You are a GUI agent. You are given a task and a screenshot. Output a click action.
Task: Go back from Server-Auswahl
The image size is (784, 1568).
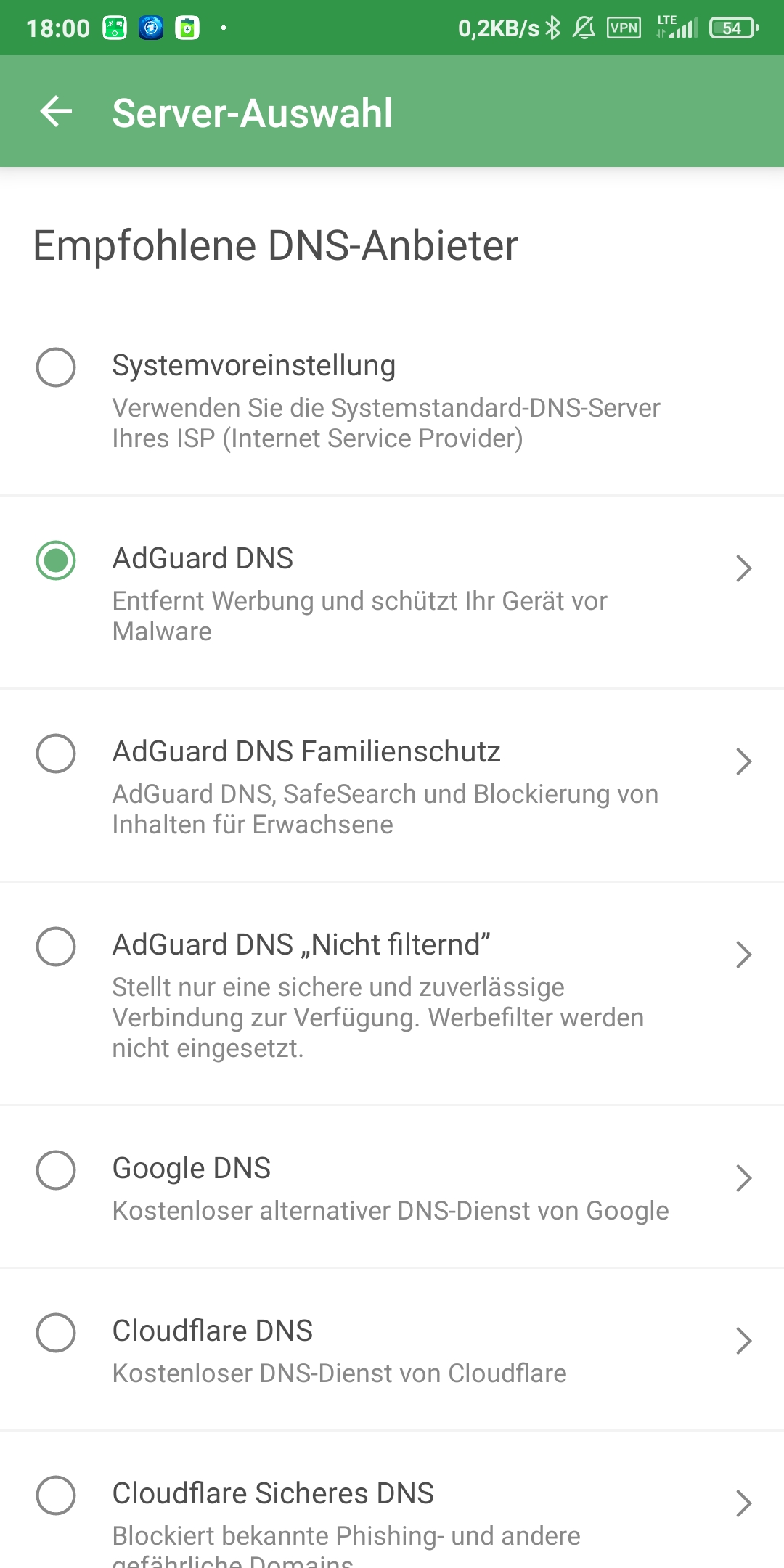56,112
